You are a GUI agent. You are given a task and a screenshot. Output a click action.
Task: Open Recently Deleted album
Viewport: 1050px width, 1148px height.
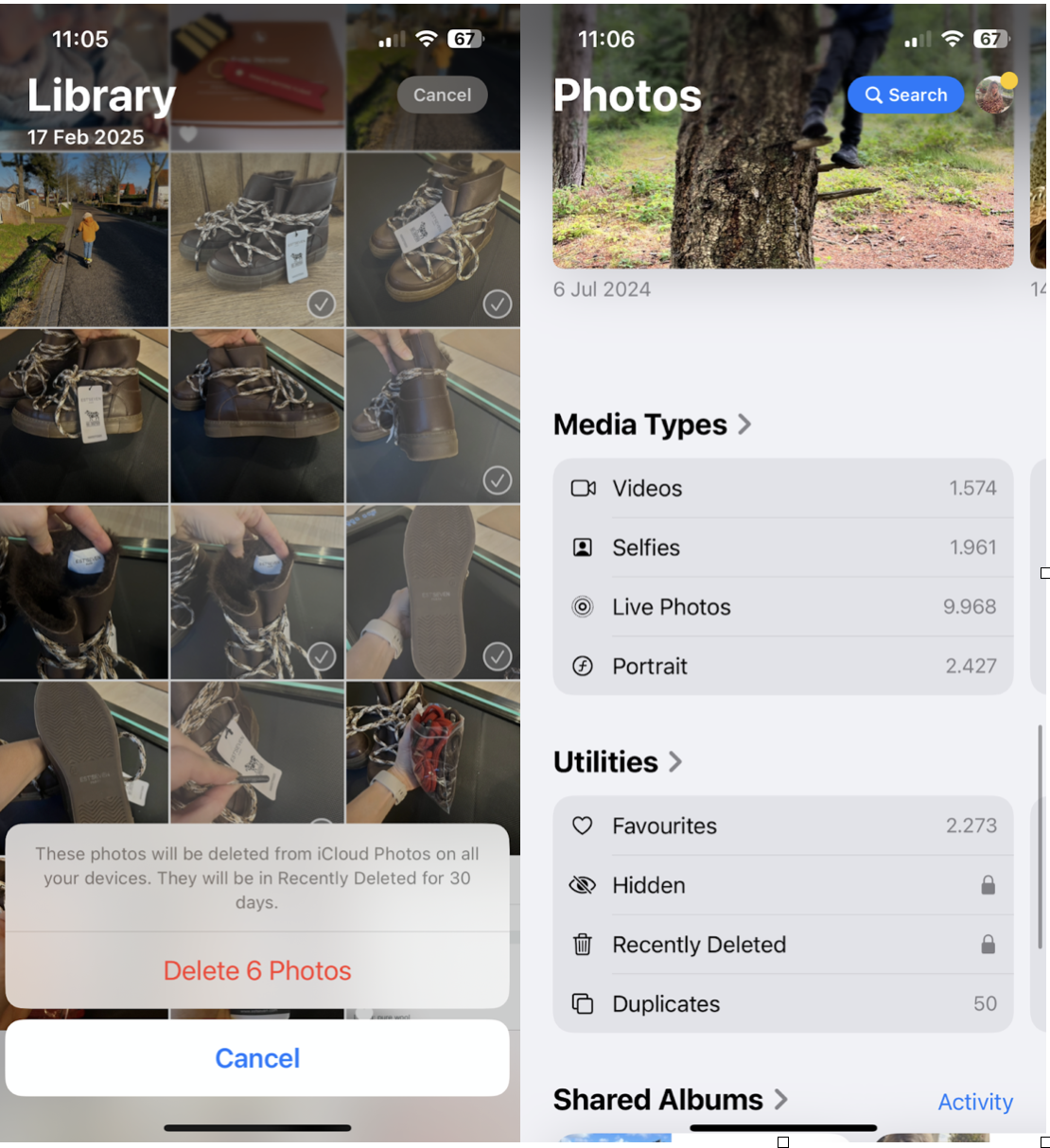point(782,945)
